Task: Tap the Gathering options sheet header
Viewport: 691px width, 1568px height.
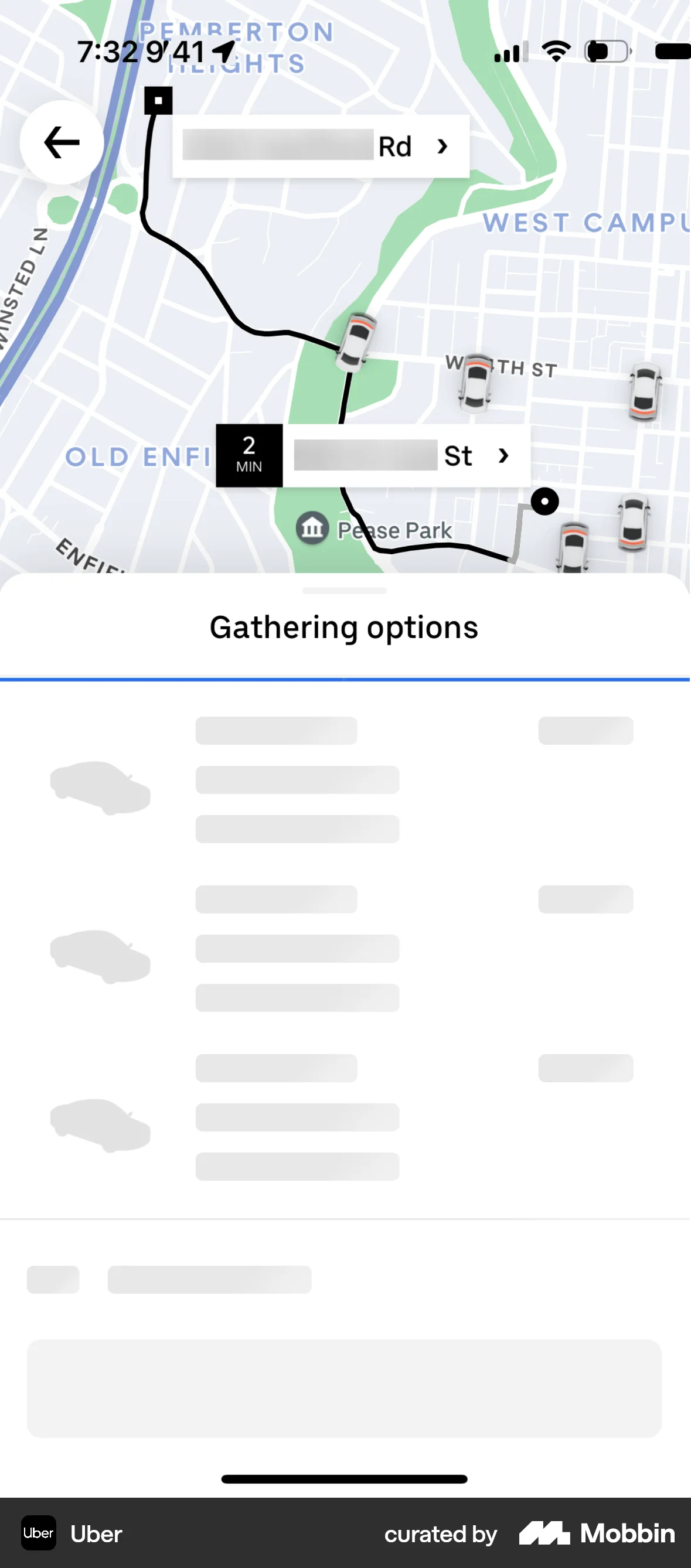Action: click(x=345, y=627)
